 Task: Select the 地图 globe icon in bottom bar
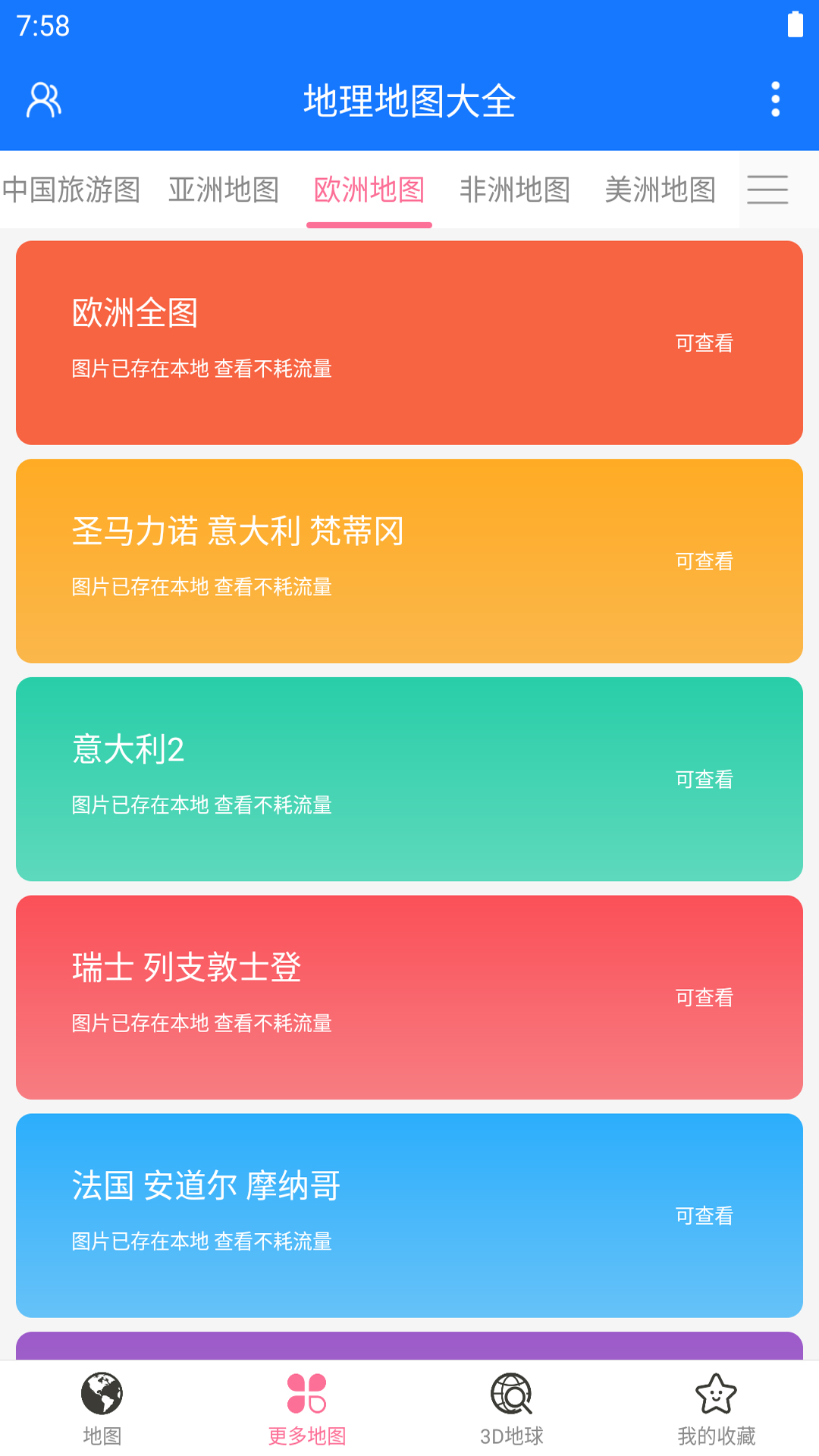(102, 1407)
